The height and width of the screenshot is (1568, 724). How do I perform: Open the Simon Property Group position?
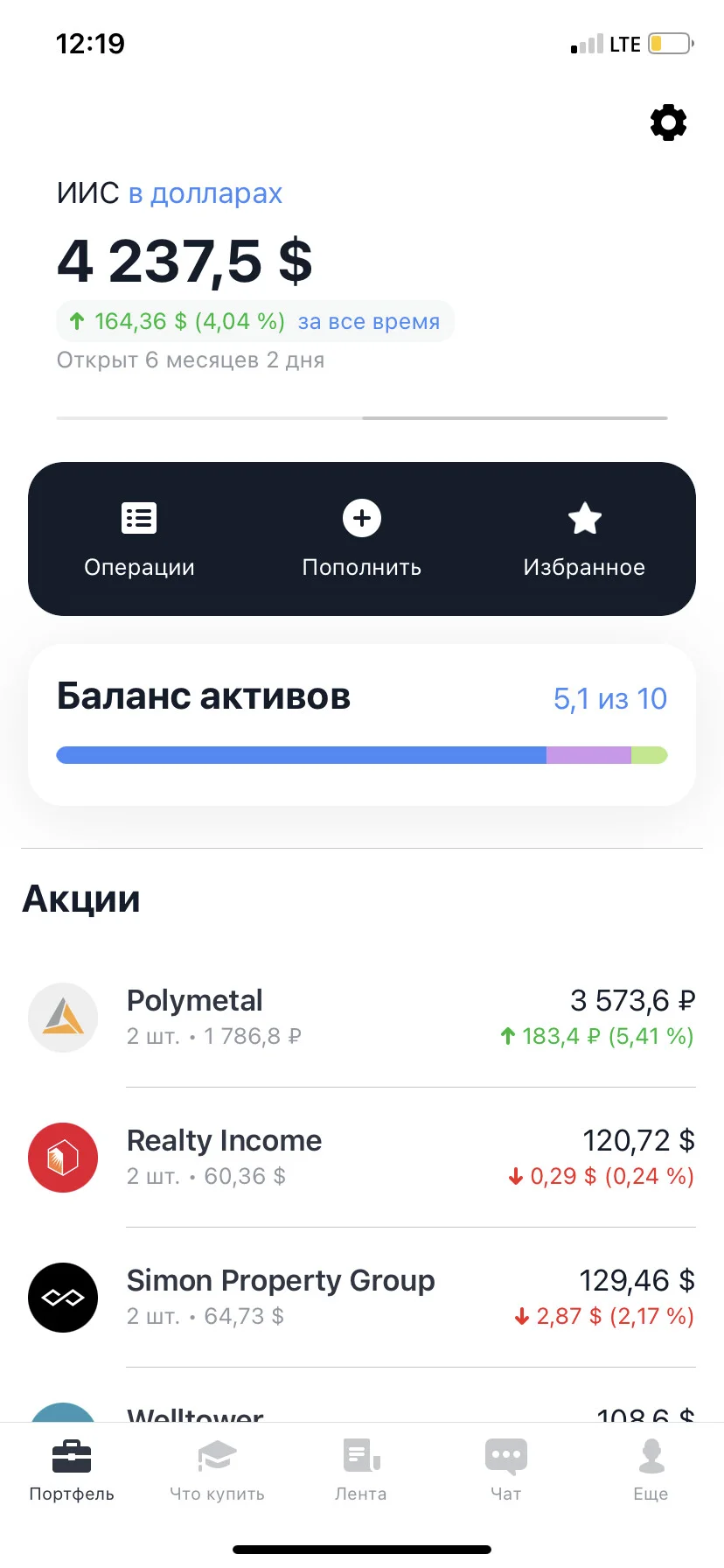pos(362,1298)
